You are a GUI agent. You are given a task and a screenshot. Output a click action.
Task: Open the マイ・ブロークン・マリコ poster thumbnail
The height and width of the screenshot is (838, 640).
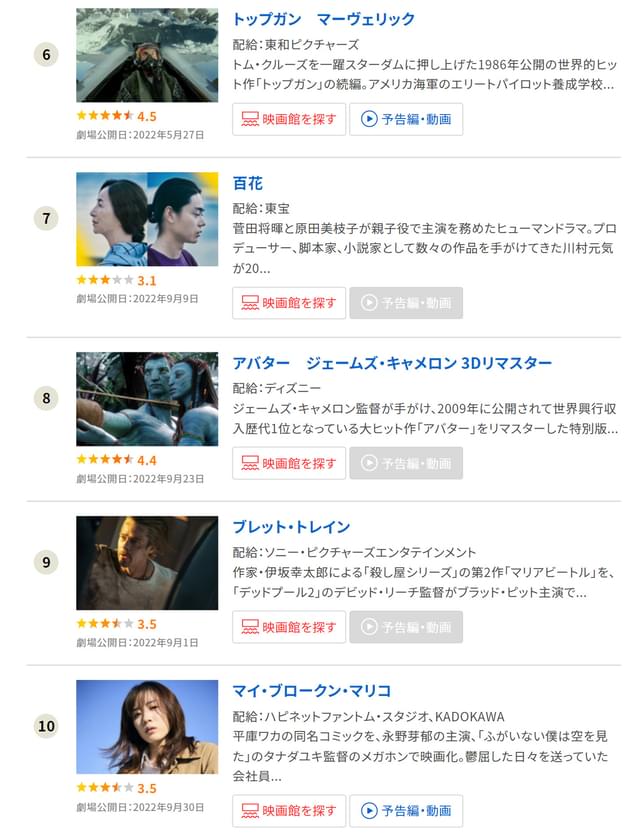[x=147, y=727]
